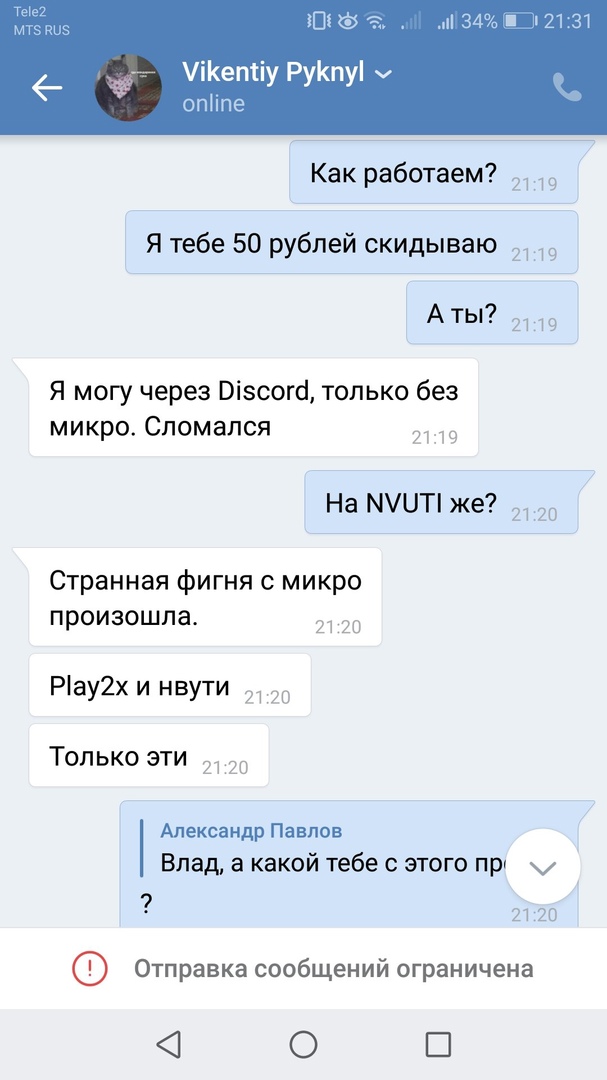Screen dimensions: 607x1080
Task: Jump to the latest messages
Action: [542, 867]
